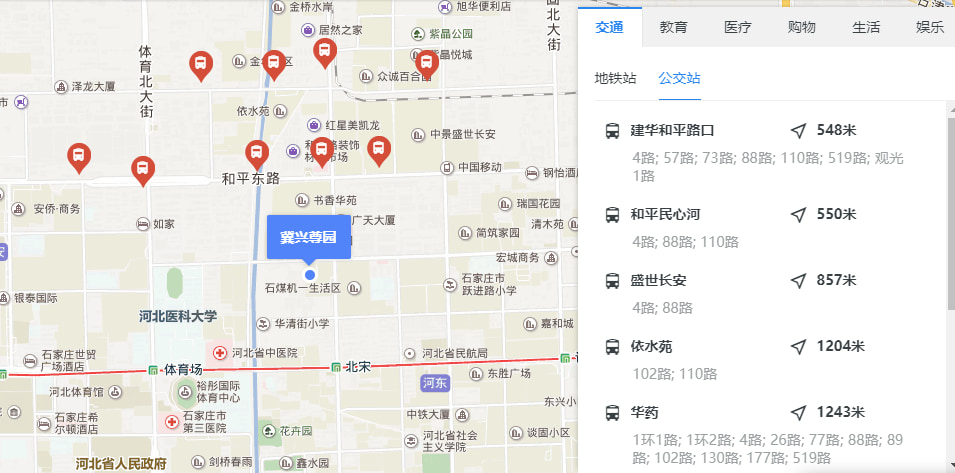This screenshot has height=473, width=955.
Task: Select the 盛世长安 bus stop
Action: pos(658,280)
